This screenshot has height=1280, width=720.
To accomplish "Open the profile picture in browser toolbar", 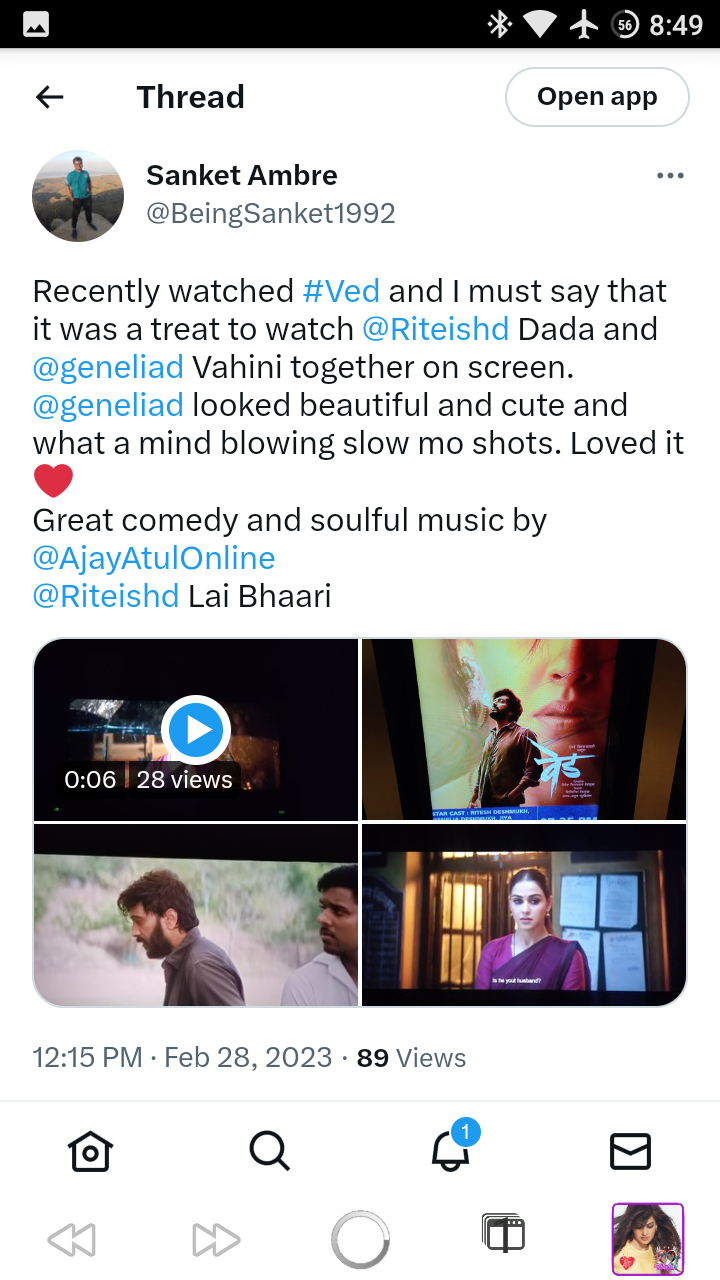I will click(x=648, y=1239).
